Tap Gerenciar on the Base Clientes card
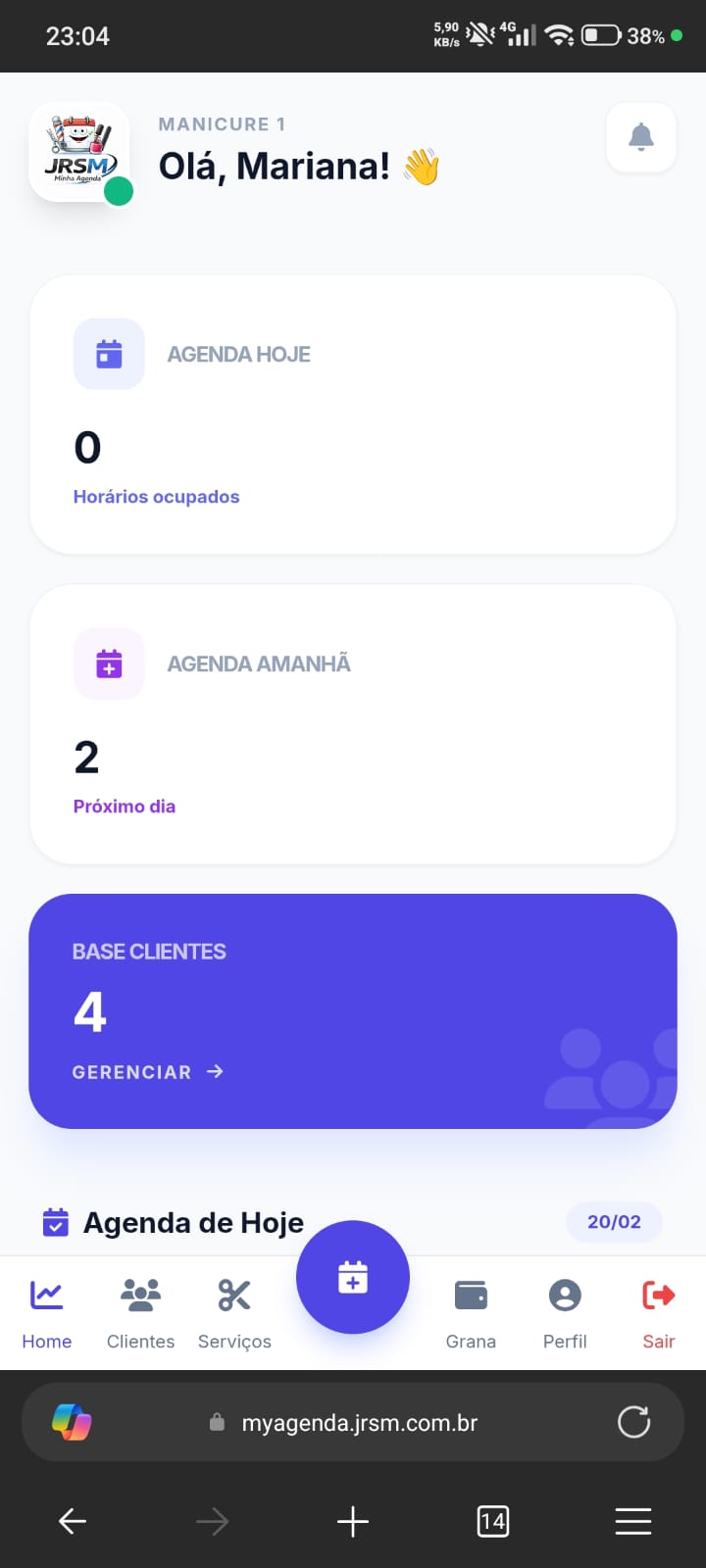This screenshot has width=706, height=1568. (147, 1072)
